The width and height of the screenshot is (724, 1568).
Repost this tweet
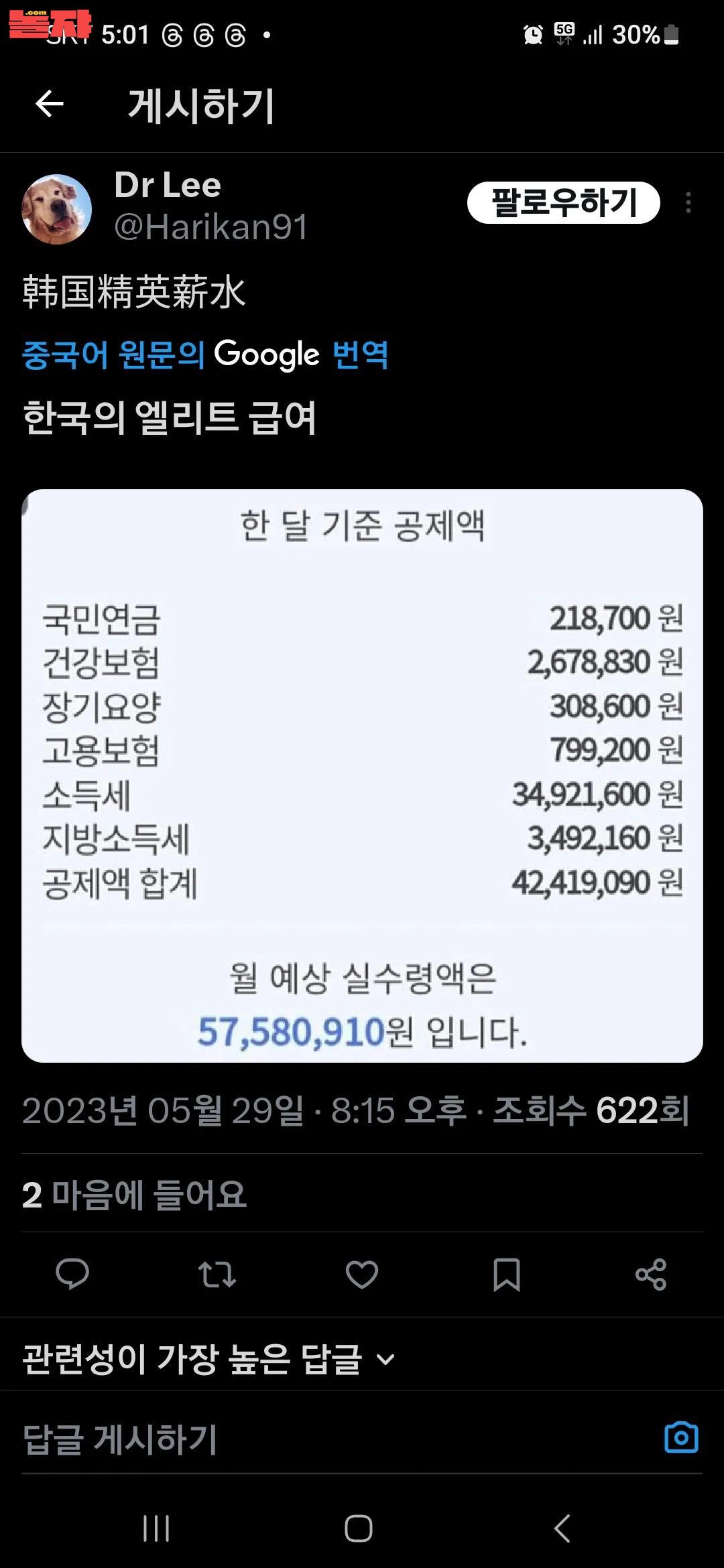point(217,1274)
